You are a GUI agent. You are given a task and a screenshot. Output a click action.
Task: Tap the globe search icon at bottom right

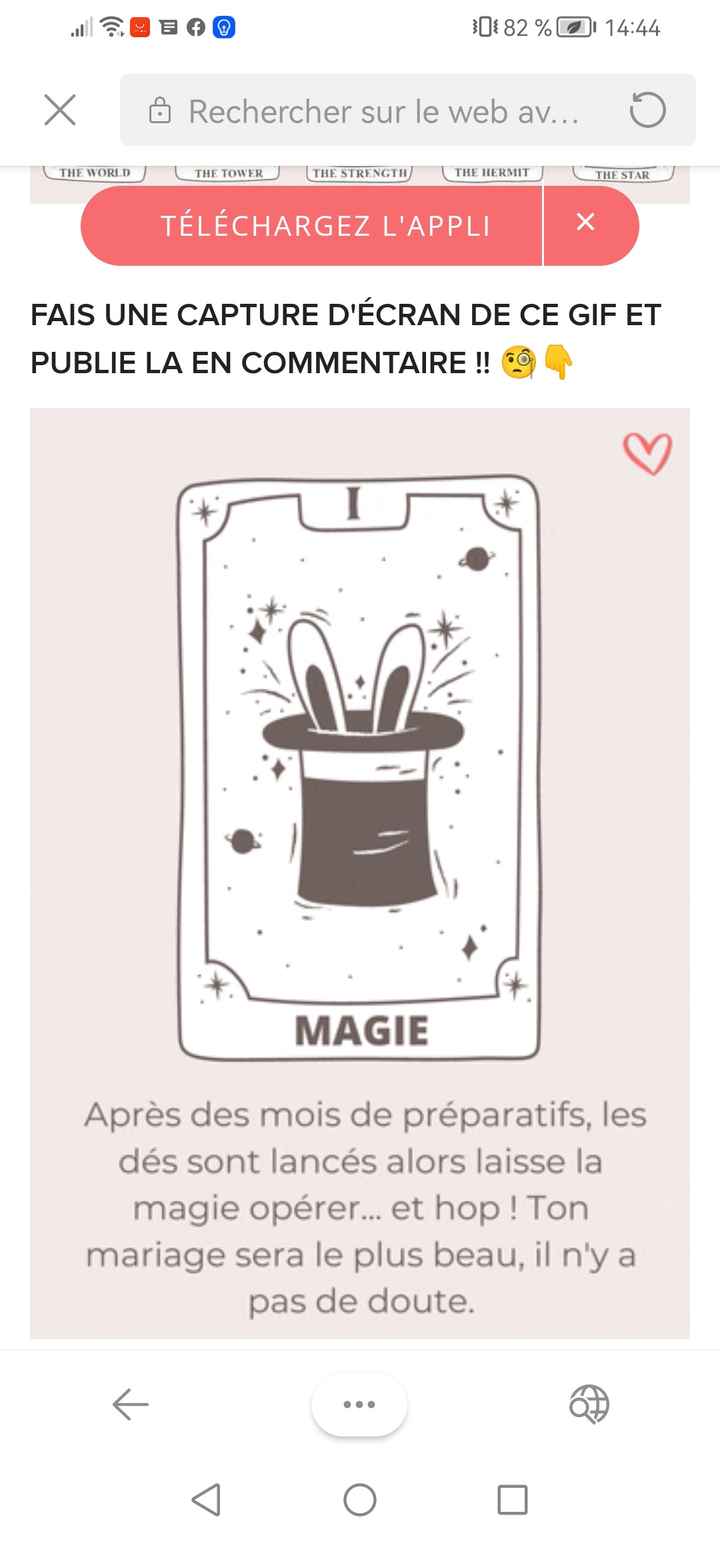[x=589, y=1403]
